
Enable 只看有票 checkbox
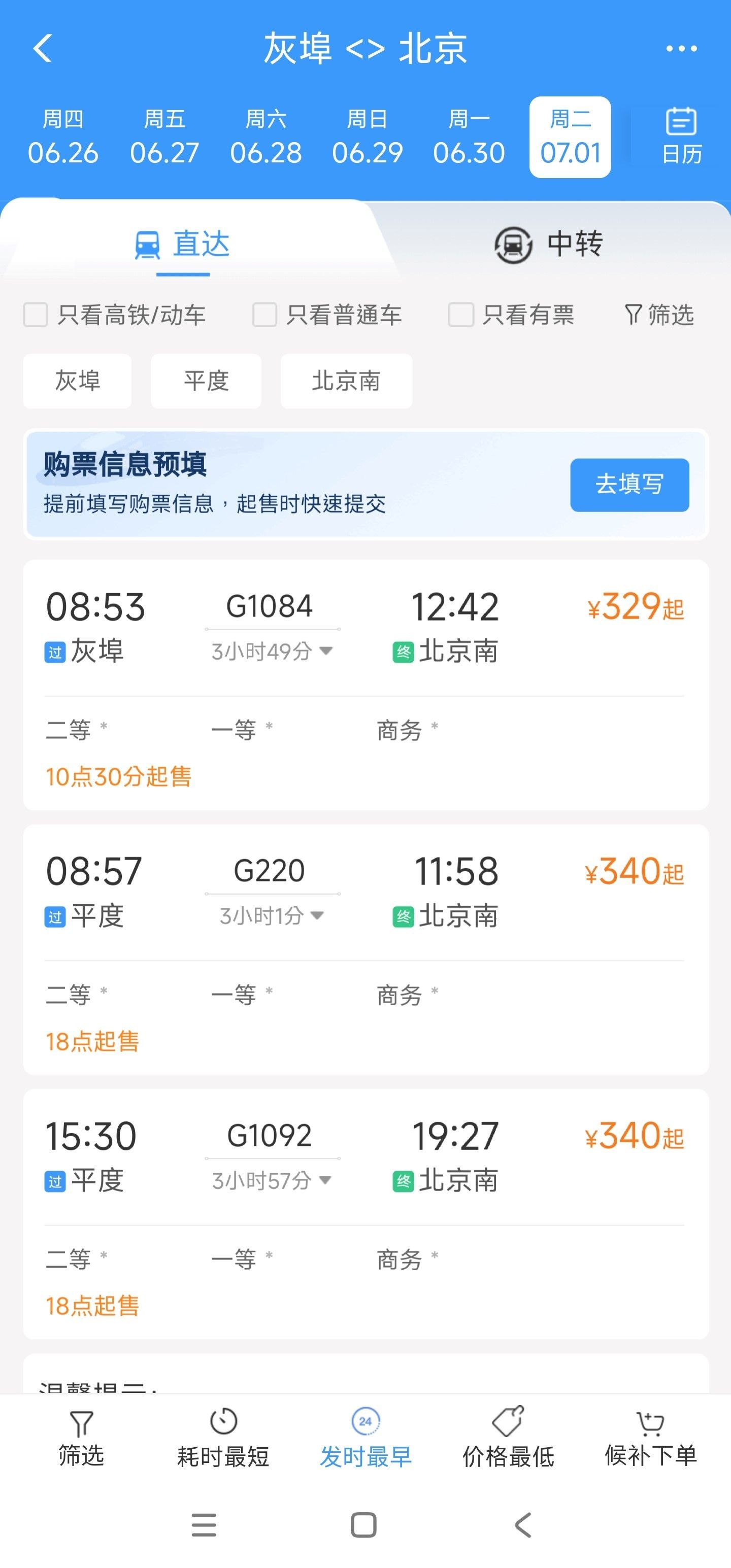(x=461, y=315)
